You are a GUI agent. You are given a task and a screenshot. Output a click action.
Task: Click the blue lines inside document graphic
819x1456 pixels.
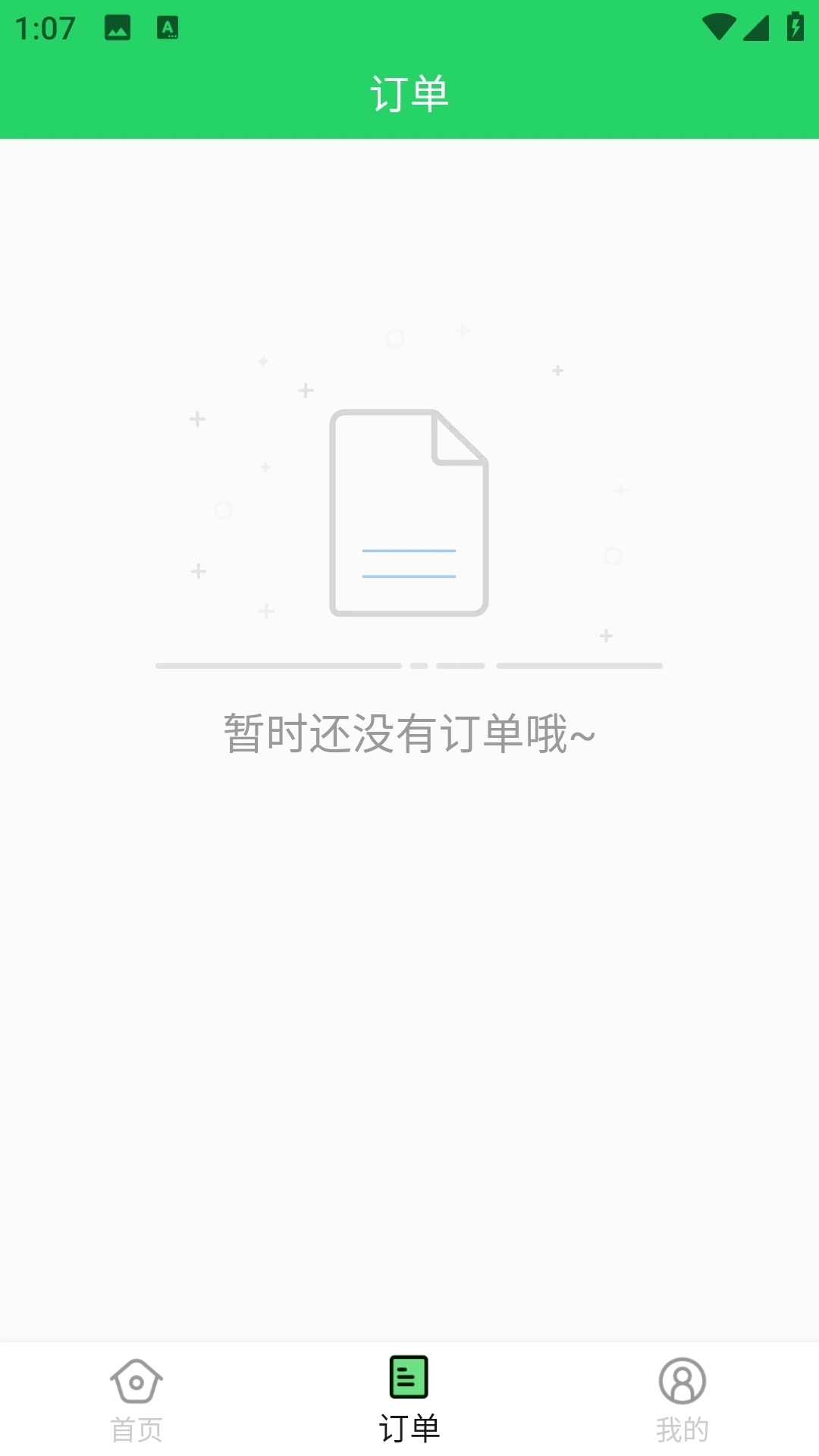[409, 565]
